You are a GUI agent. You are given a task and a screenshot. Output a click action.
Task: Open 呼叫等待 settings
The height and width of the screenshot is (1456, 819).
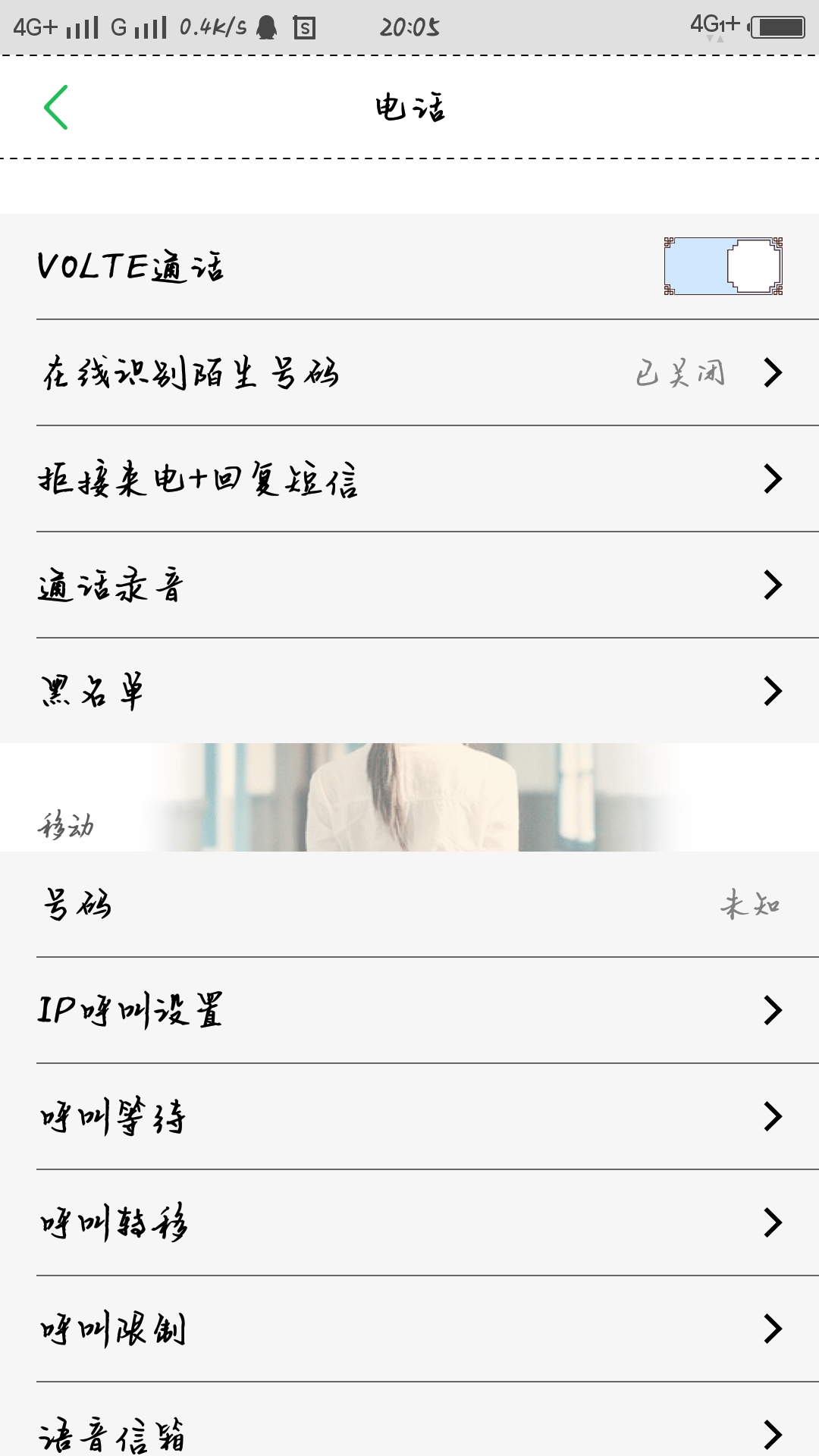pos(409,1116)
